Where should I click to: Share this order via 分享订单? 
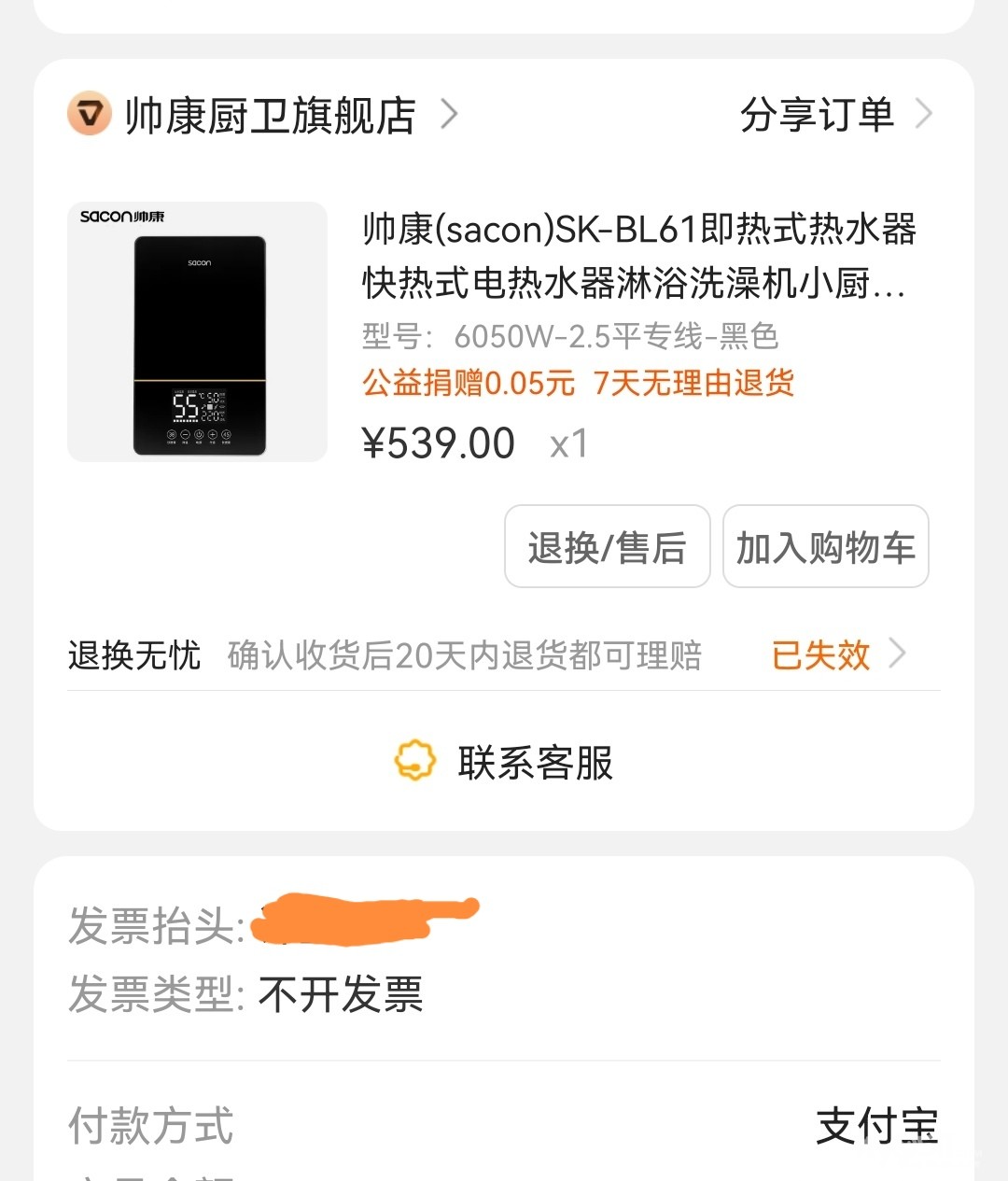pos(833,115)
